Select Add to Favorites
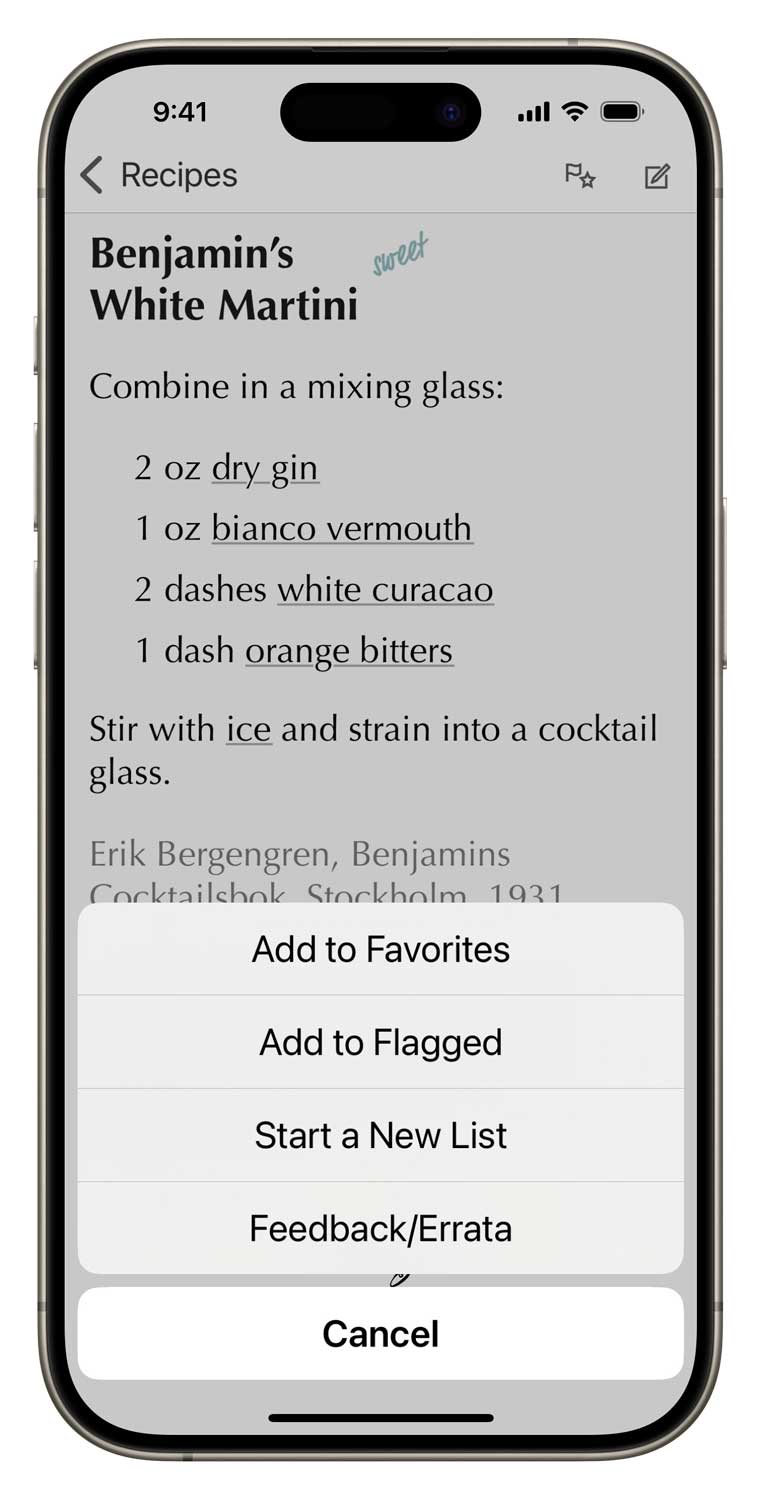This screenshot has width=761, height=1499. [380, 949]
